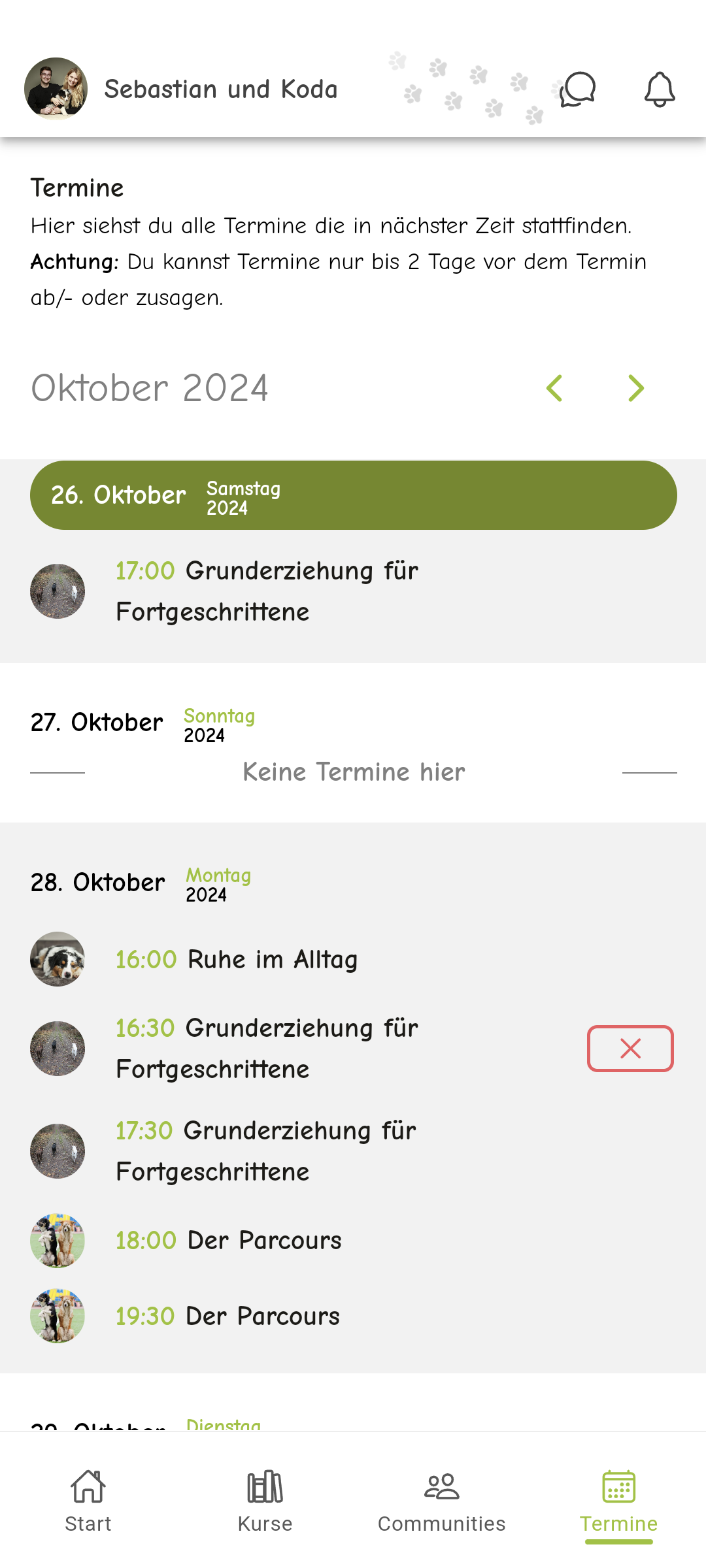Cancel the 16:30 Grunderziehung appointment

pyautogui.click(x=630, y=1049)
